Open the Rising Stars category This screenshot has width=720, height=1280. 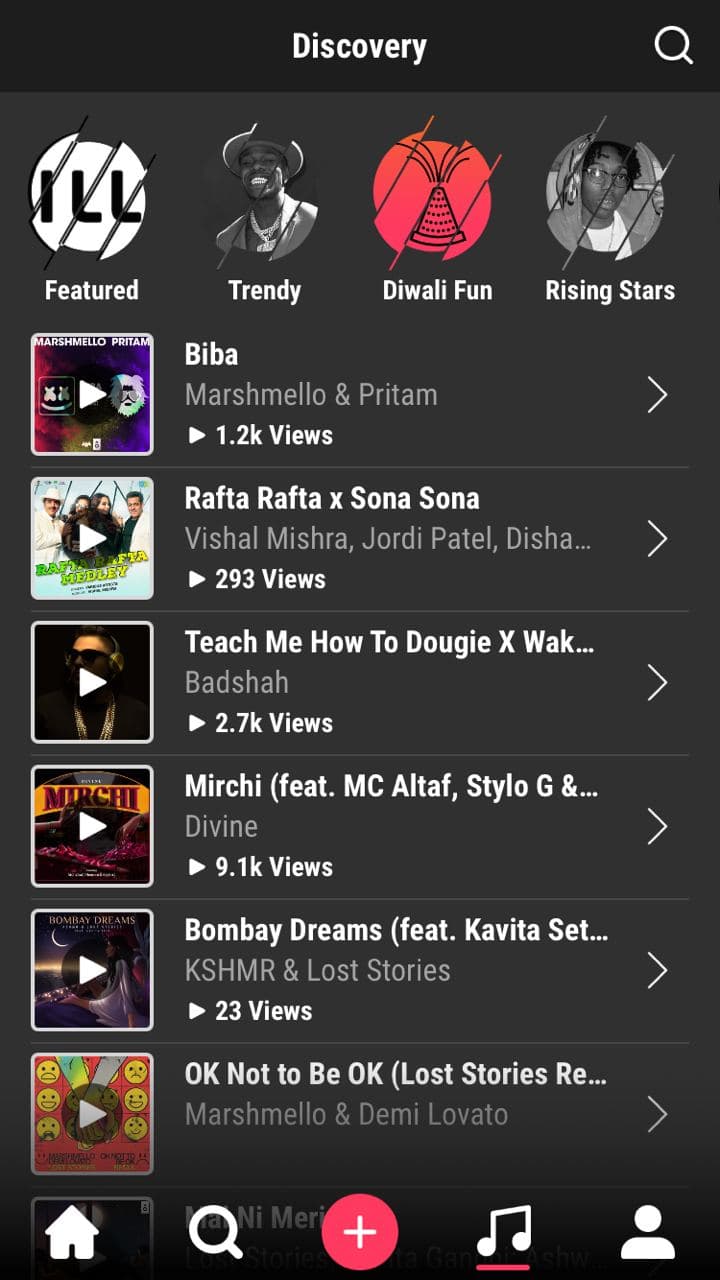pos(609,211)
